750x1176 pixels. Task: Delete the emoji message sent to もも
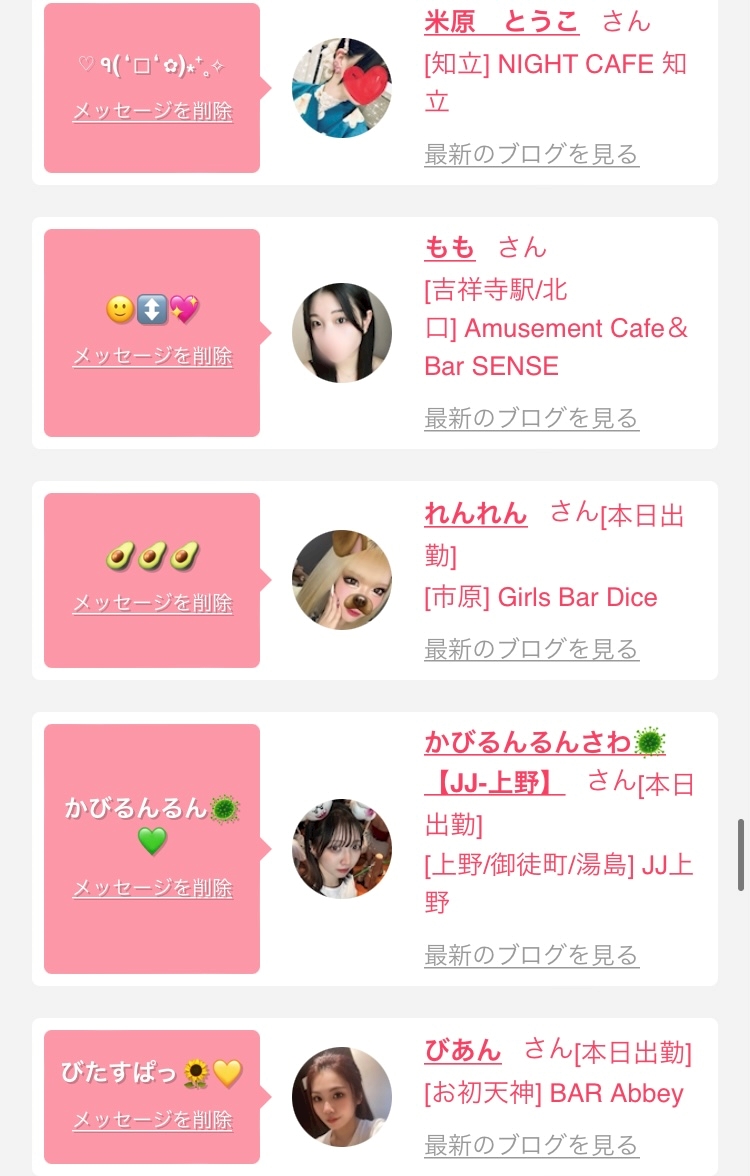click(x=153, y=356)
